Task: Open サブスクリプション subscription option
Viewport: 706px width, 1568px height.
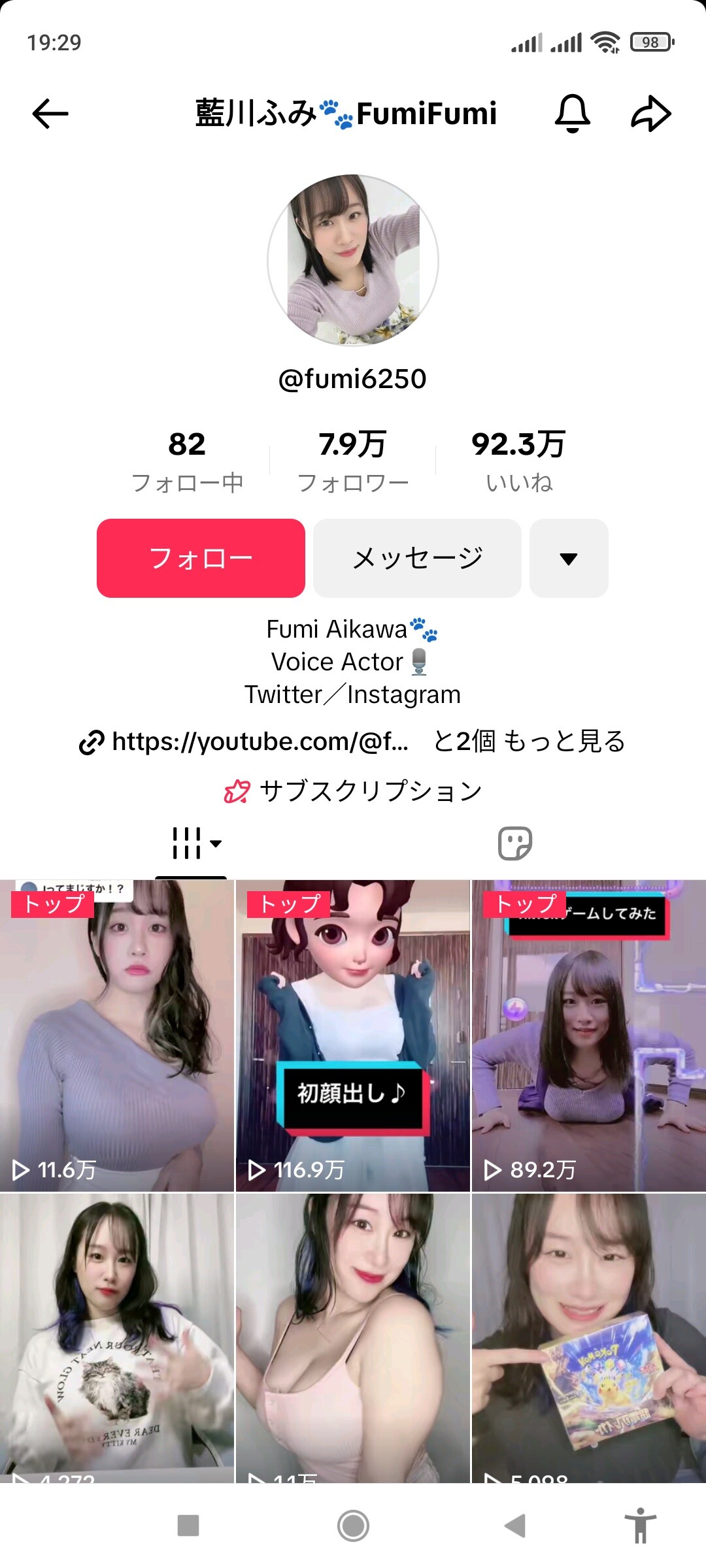Action: click(353, 791)
